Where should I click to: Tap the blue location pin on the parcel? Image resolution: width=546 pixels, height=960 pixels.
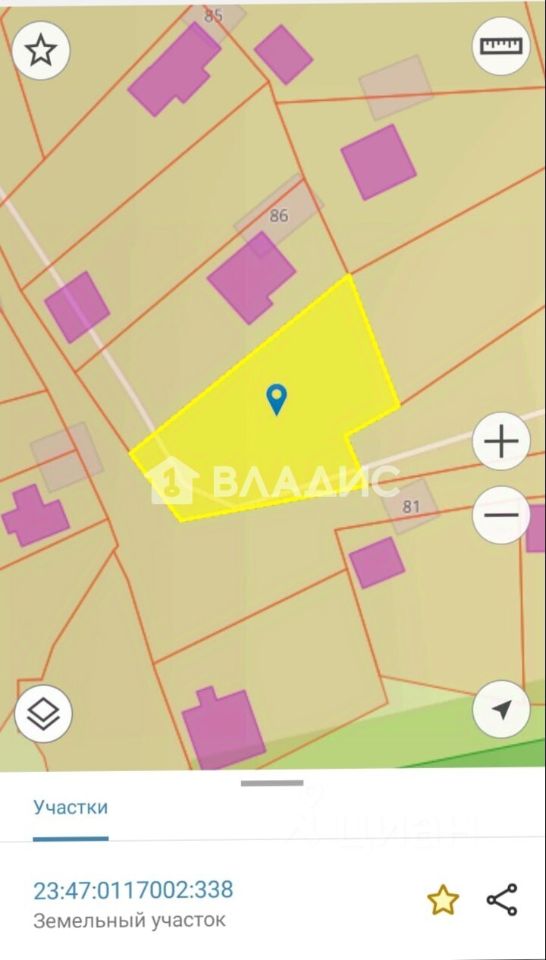click(277, 399)
